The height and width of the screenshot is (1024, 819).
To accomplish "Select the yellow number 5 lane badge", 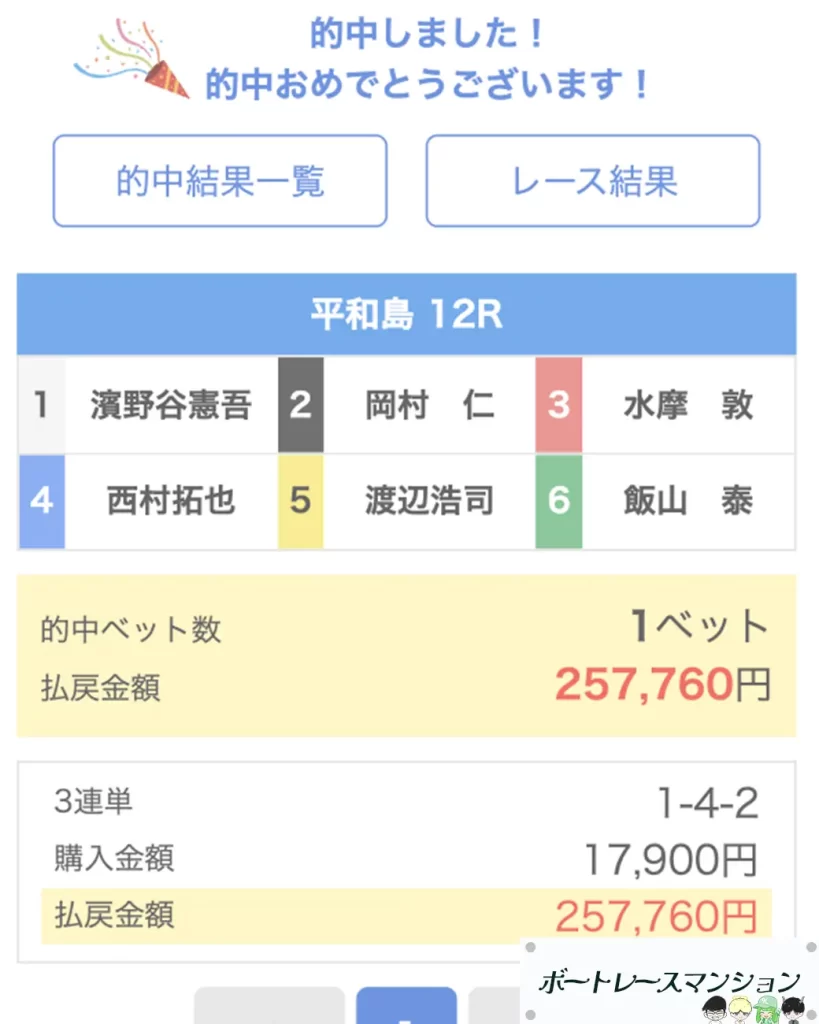I will click(x=300, y=501).
